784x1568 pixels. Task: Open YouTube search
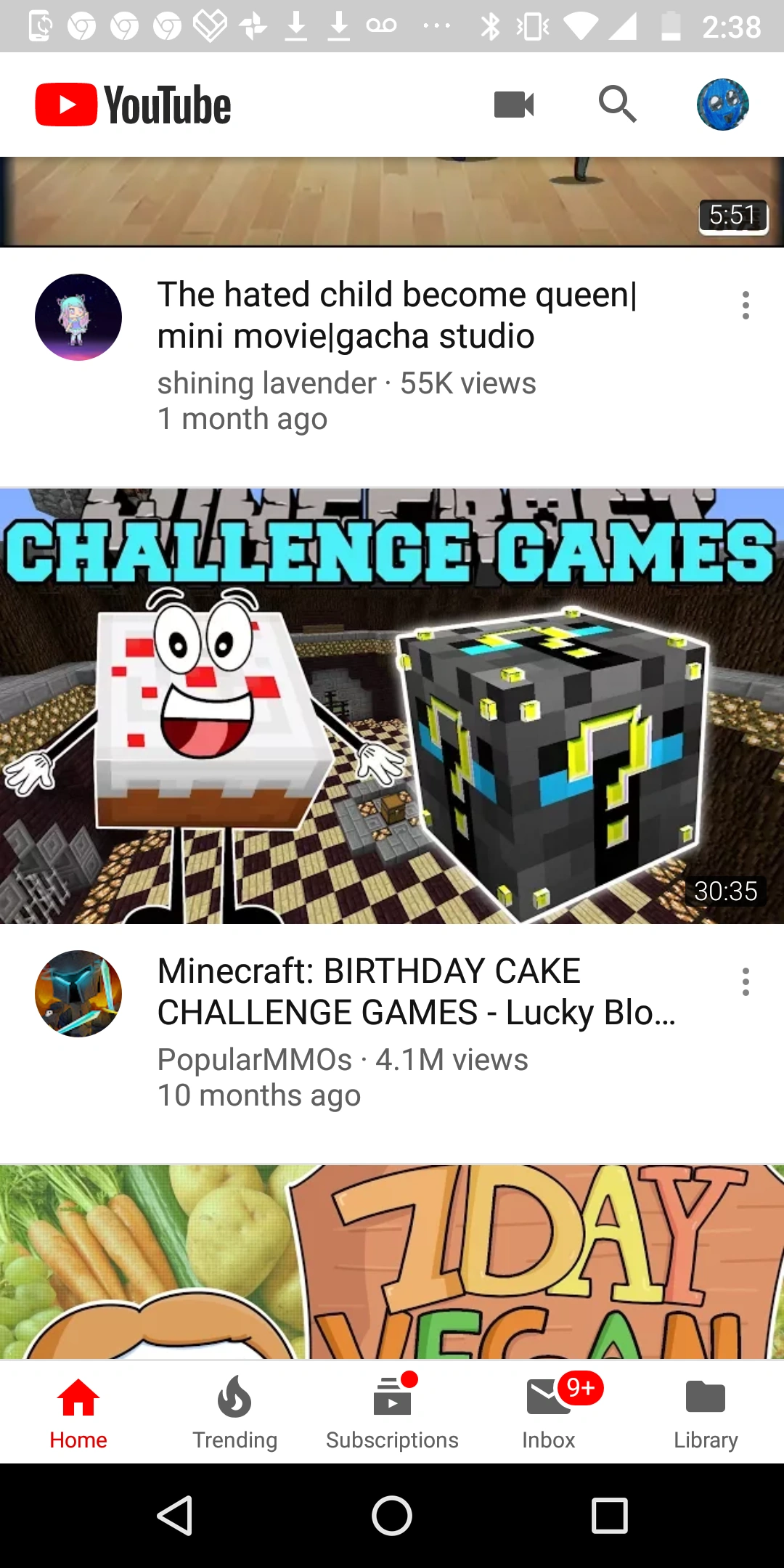tap(618, 105)
